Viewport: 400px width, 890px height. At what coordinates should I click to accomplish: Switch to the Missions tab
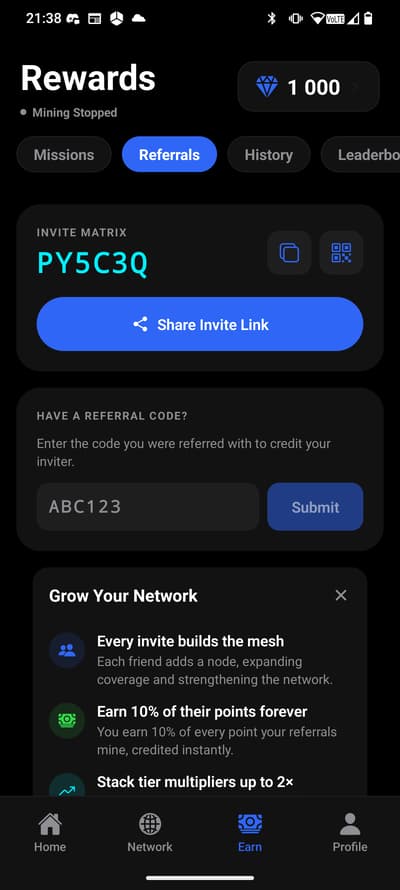click(64, 154)
